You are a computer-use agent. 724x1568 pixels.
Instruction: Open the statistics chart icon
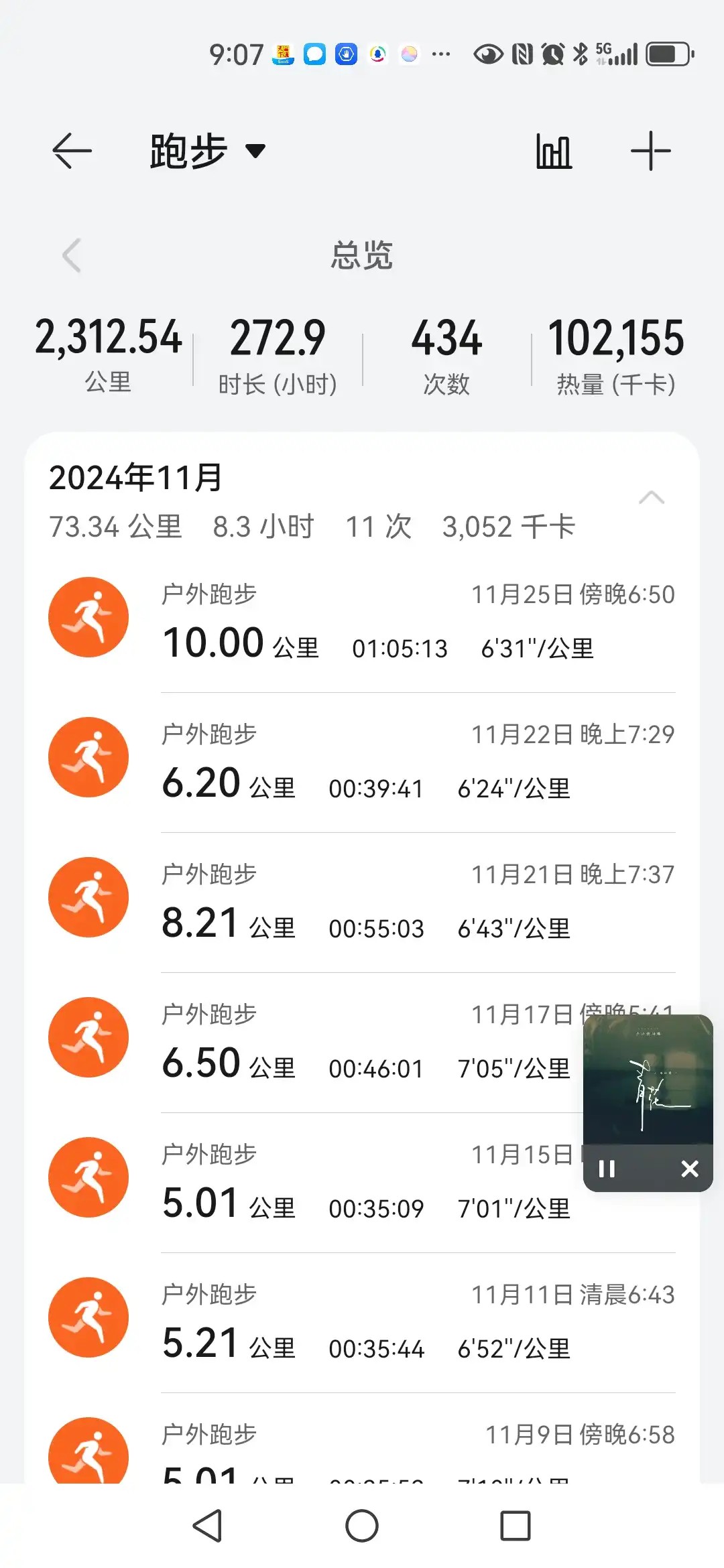[x=554, y=151]
